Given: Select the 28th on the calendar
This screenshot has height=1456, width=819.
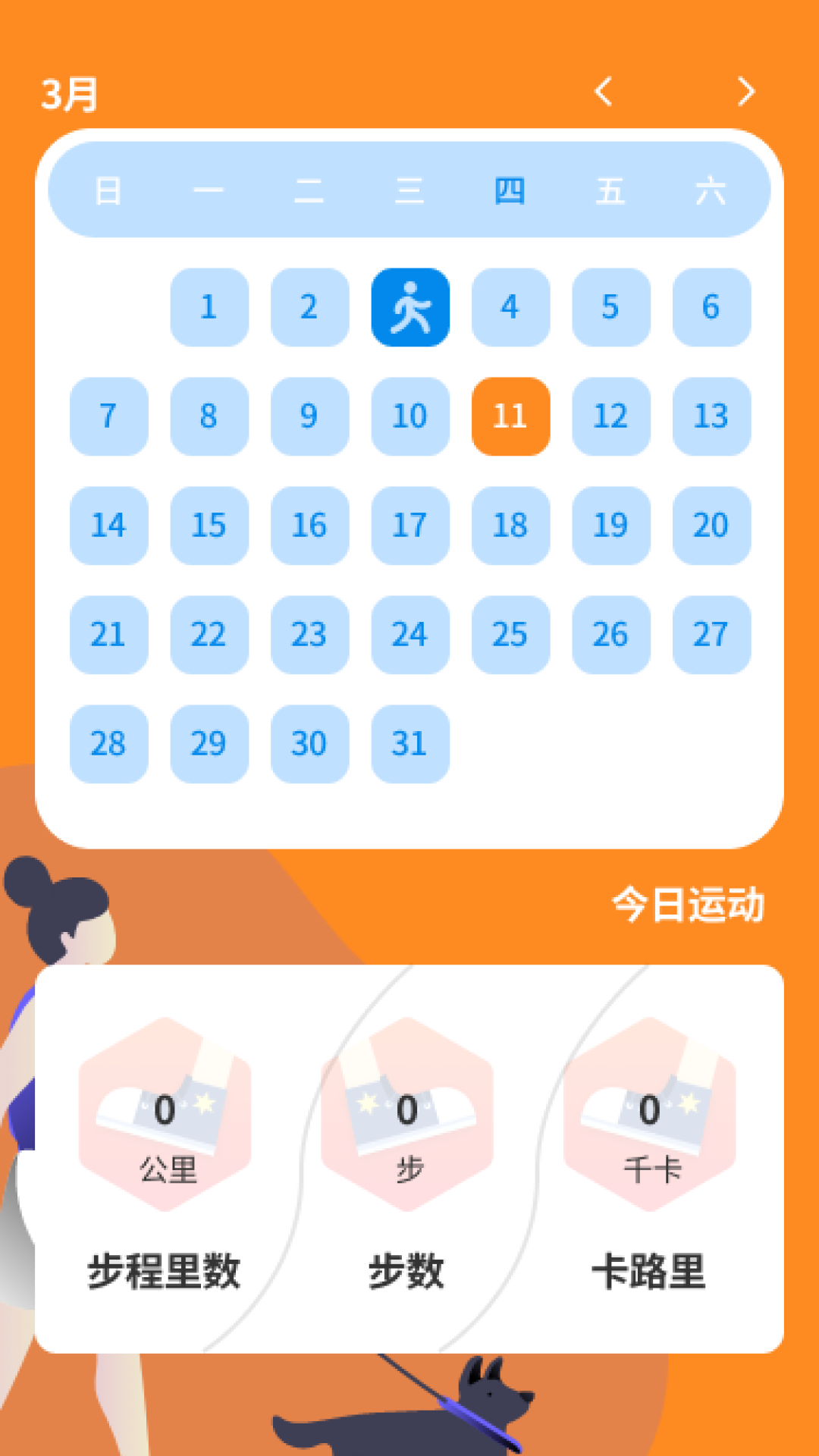Looking at the screenshot, I should tap(108, 744).
